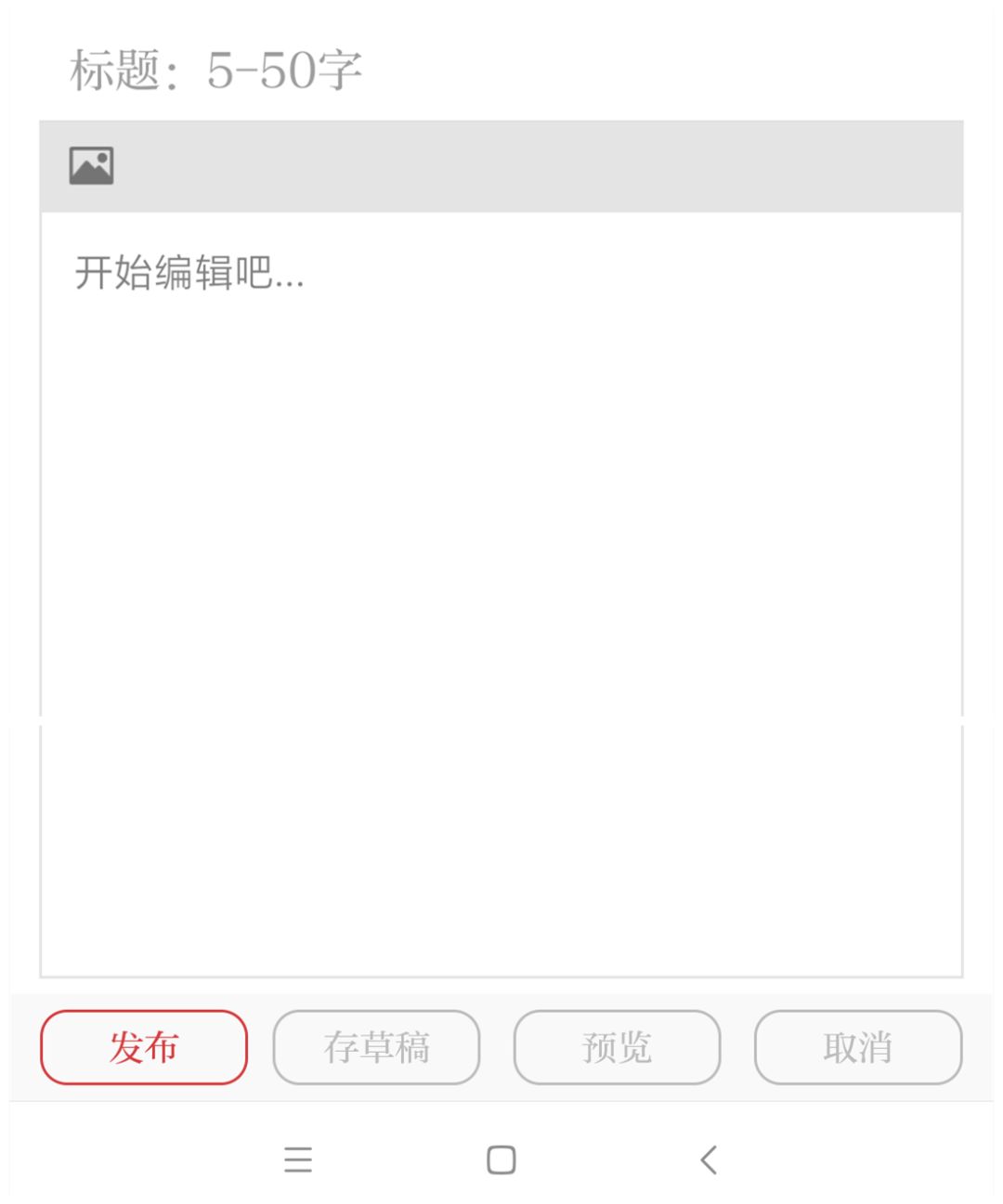1003x1204 pixels.
Task: Click the red-outlined 发布 action
Action: pyautogui.click(x=143, y=1047)
